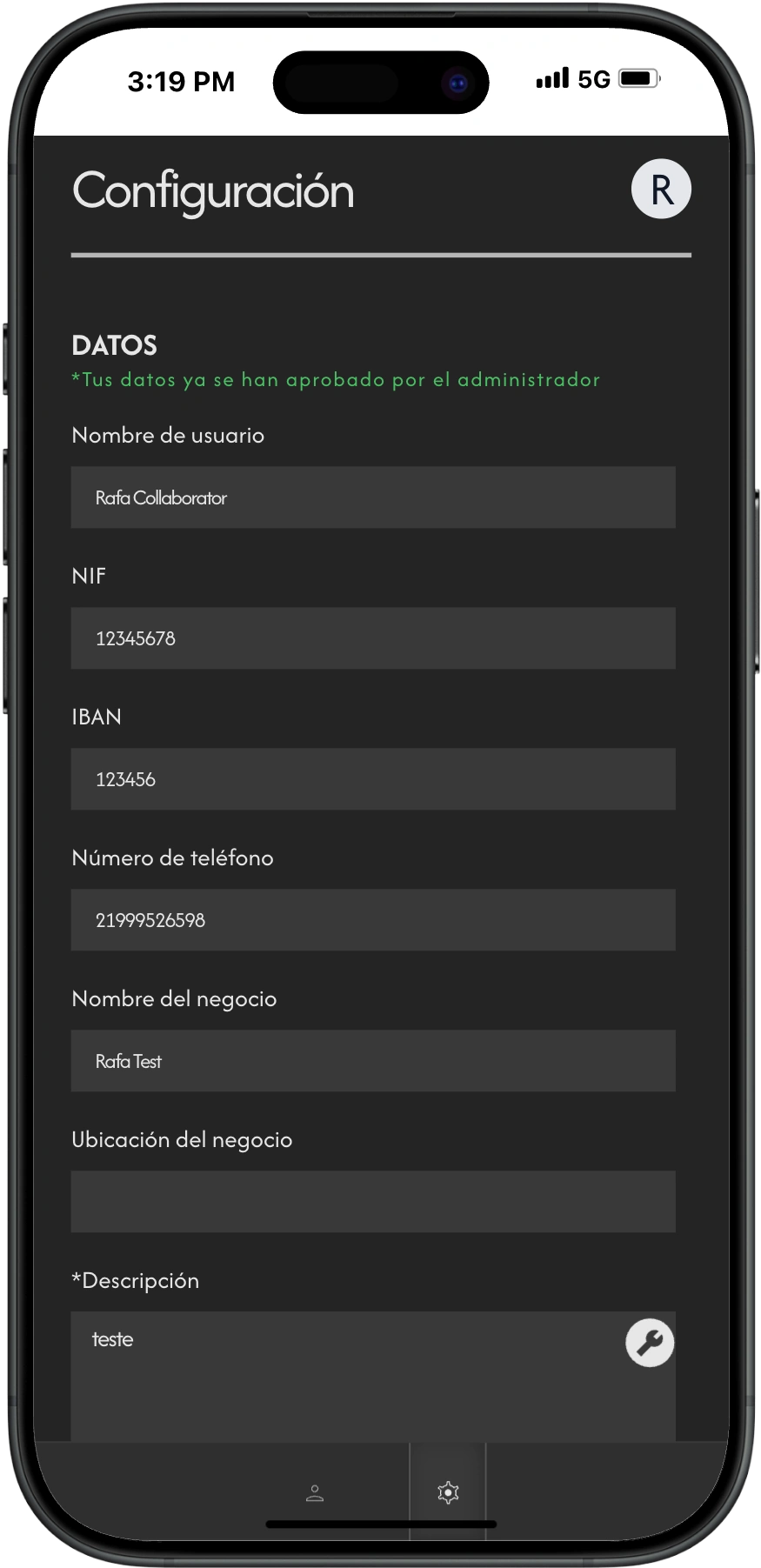This screenshot has height=1568, width=761.
Task: Switch to the profile person tab
Action: pos(315,1493)
